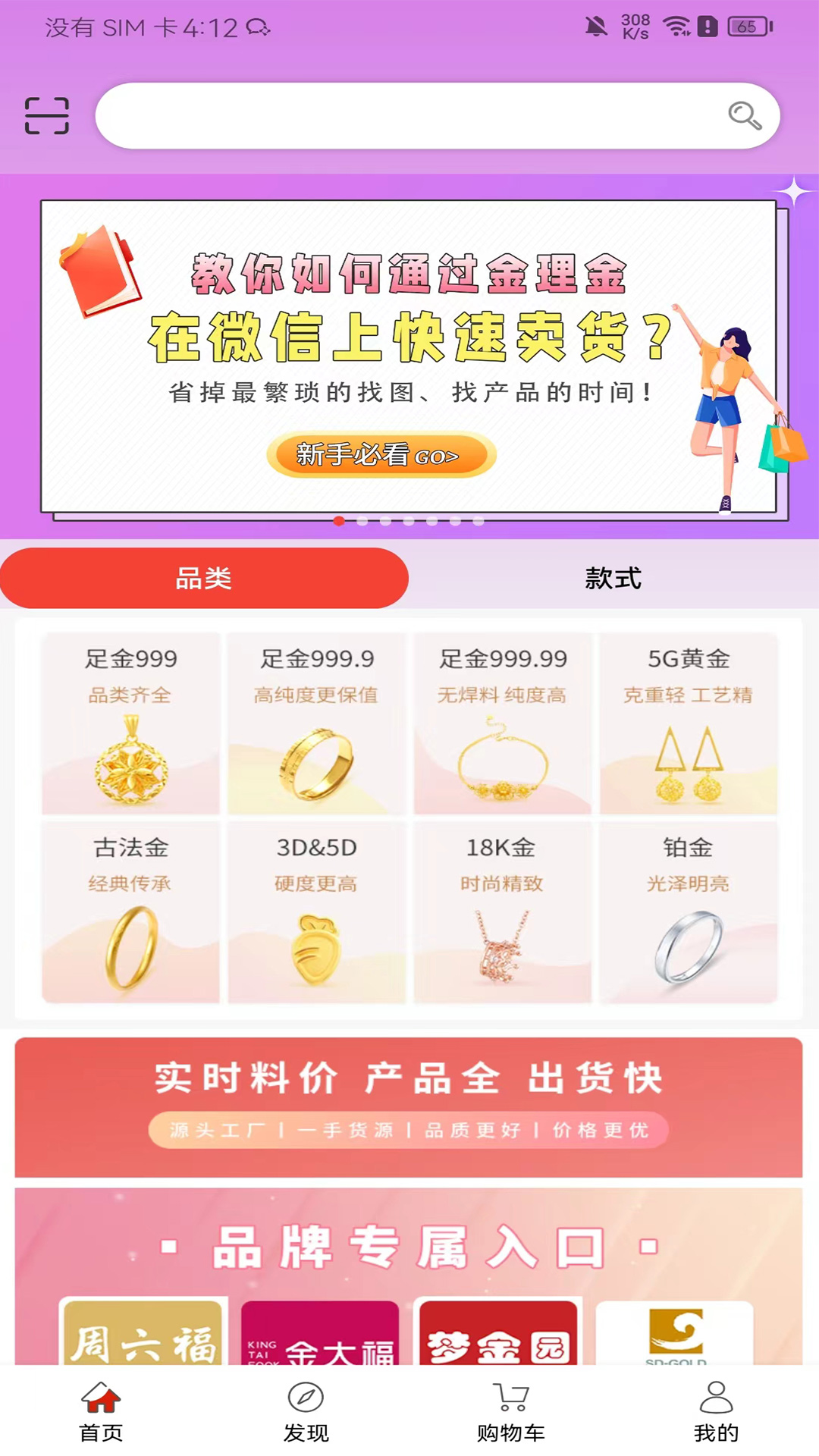Select the 品类 tab
Viewport: 819px width, 1456px height.
click(x=204, y=578)
